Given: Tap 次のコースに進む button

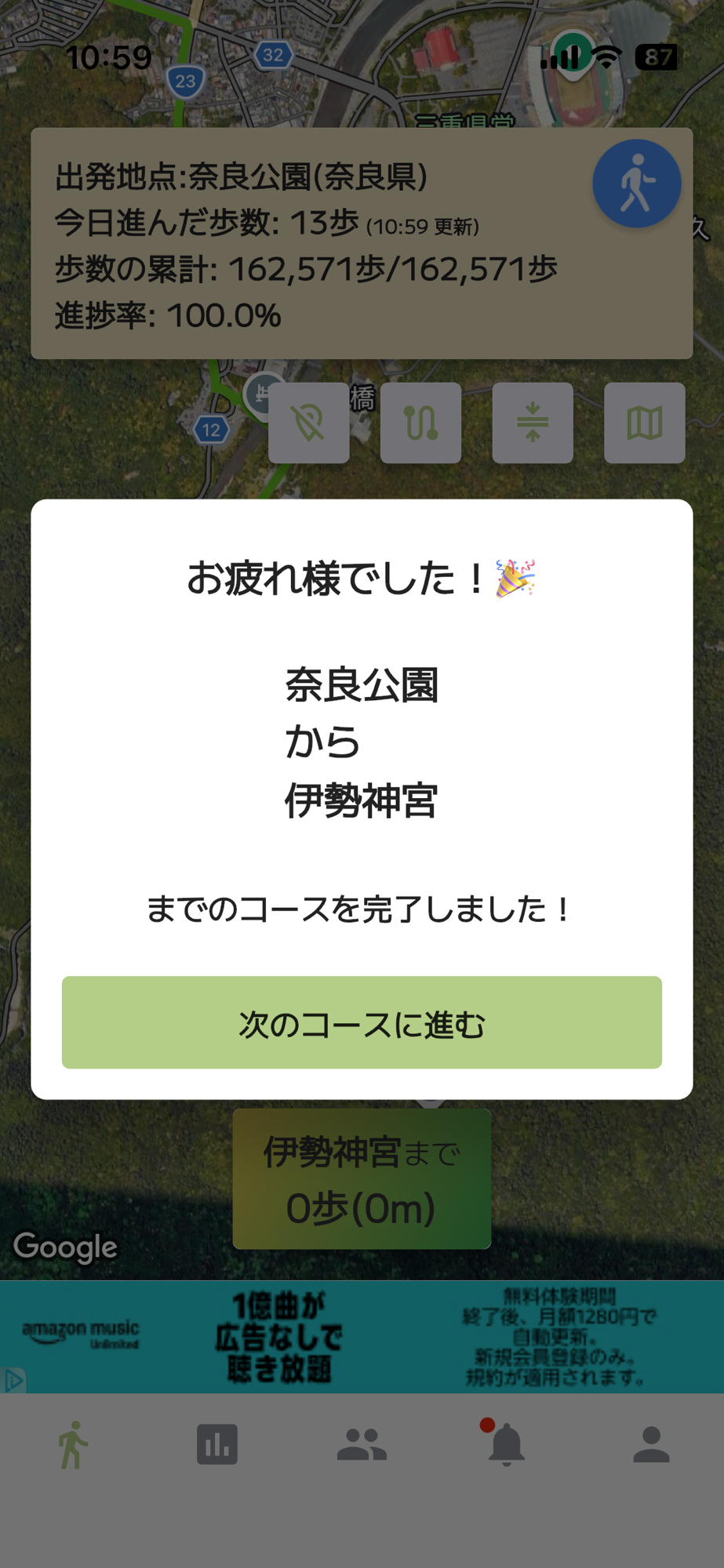Looking at the screenshot, I should coord(362,1022).
